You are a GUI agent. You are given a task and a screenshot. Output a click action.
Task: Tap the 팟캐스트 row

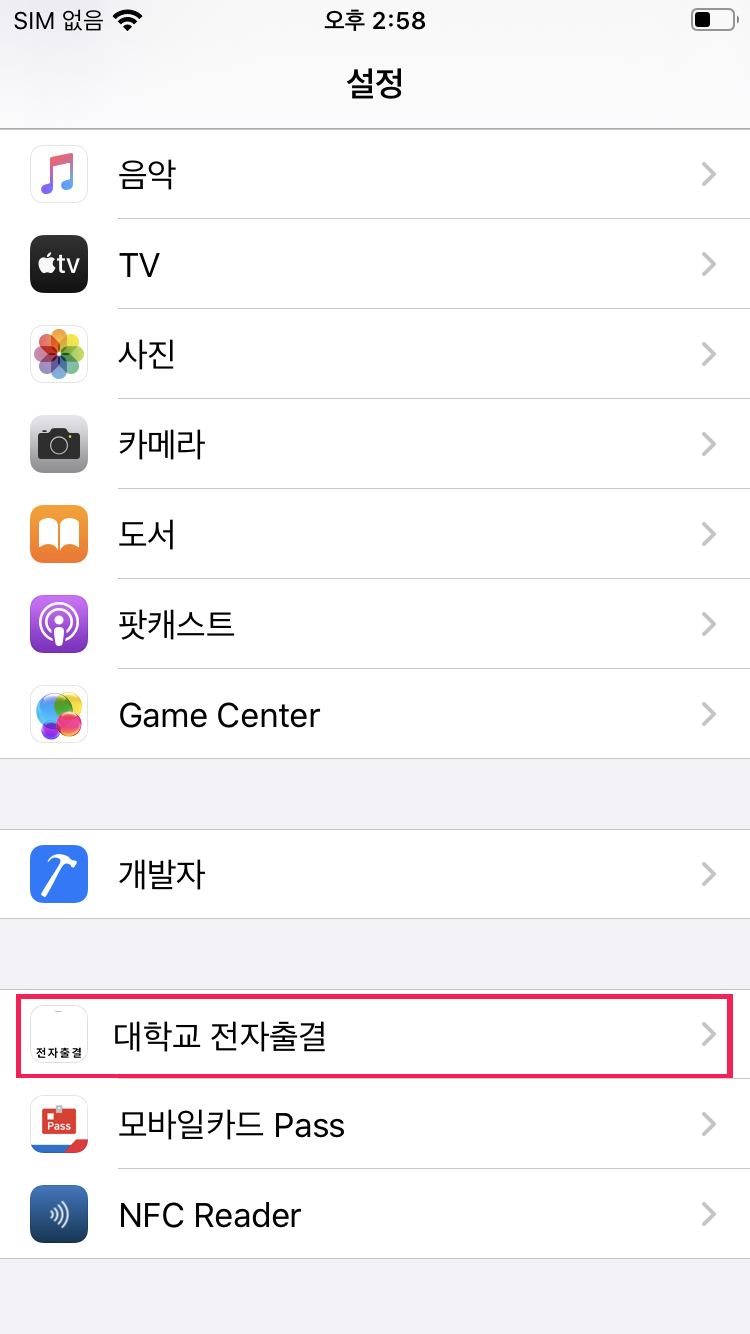pyautogui.click(x=375, y=624)
